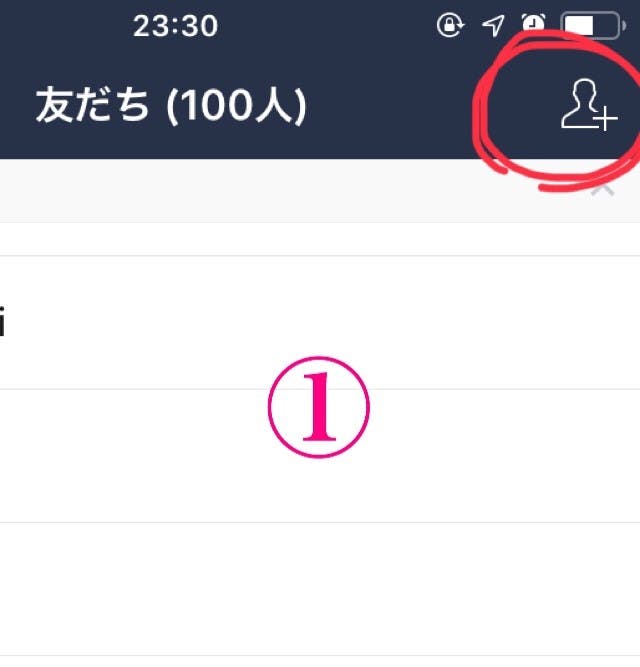The height and width of the screenshot is (667, 640).
Task: Clear the search bar with the X
Action: (601, 188)
